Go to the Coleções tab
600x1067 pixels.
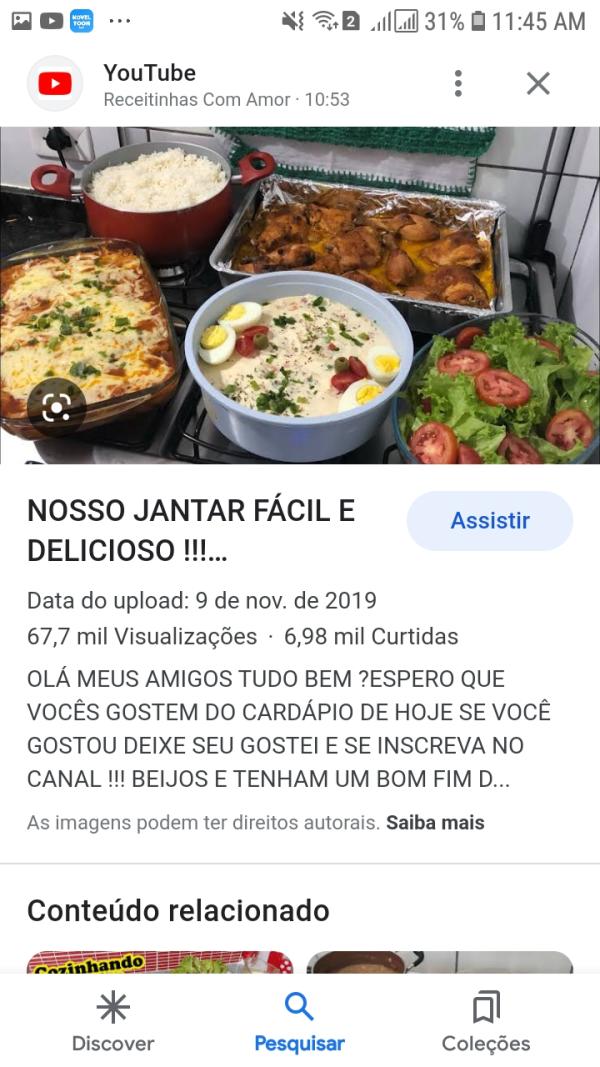[486, 1022]
